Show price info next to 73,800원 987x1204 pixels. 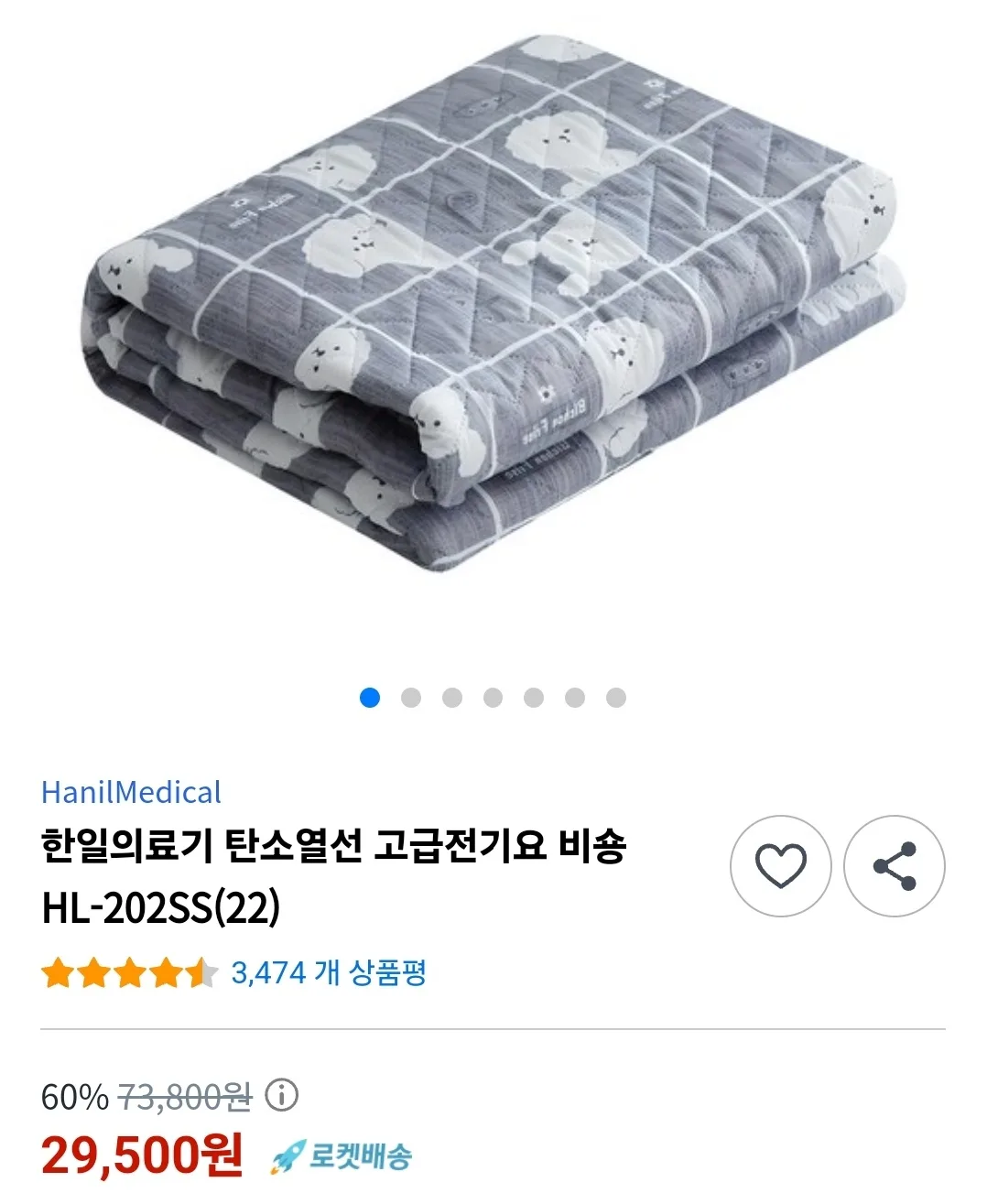pyautogui.click(x=282, y=1095)
